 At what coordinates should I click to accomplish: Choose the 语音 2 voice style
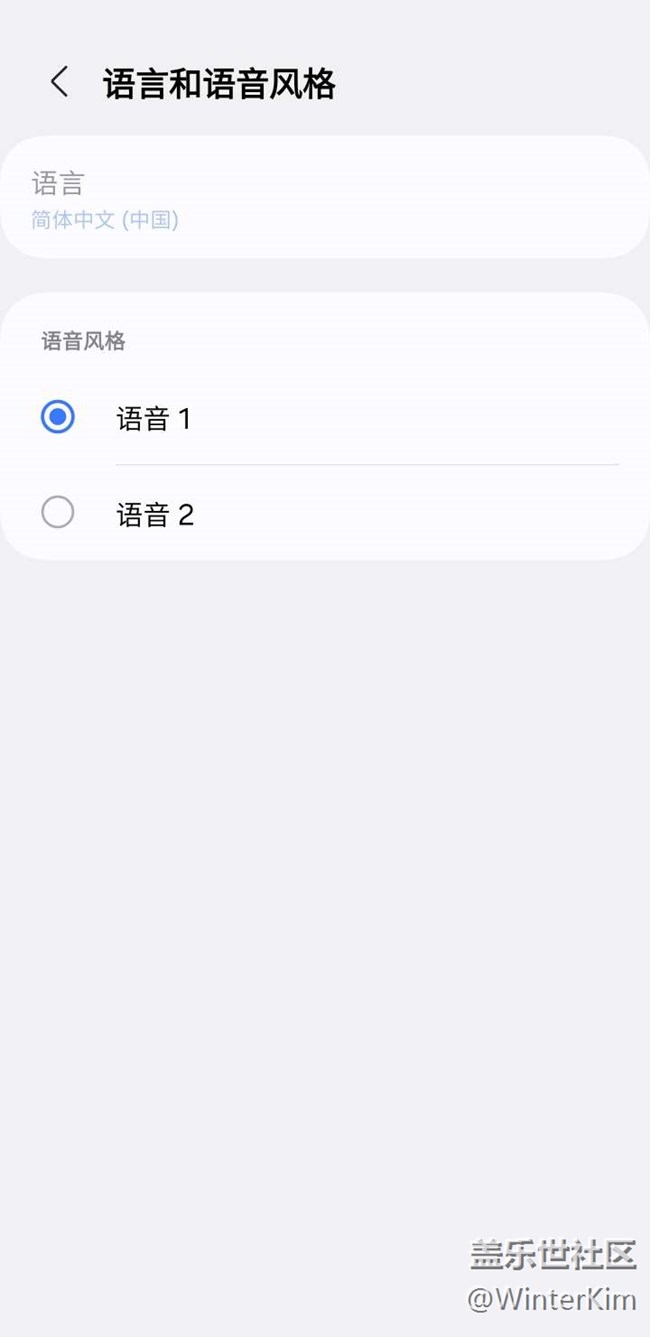pos(58,513)
